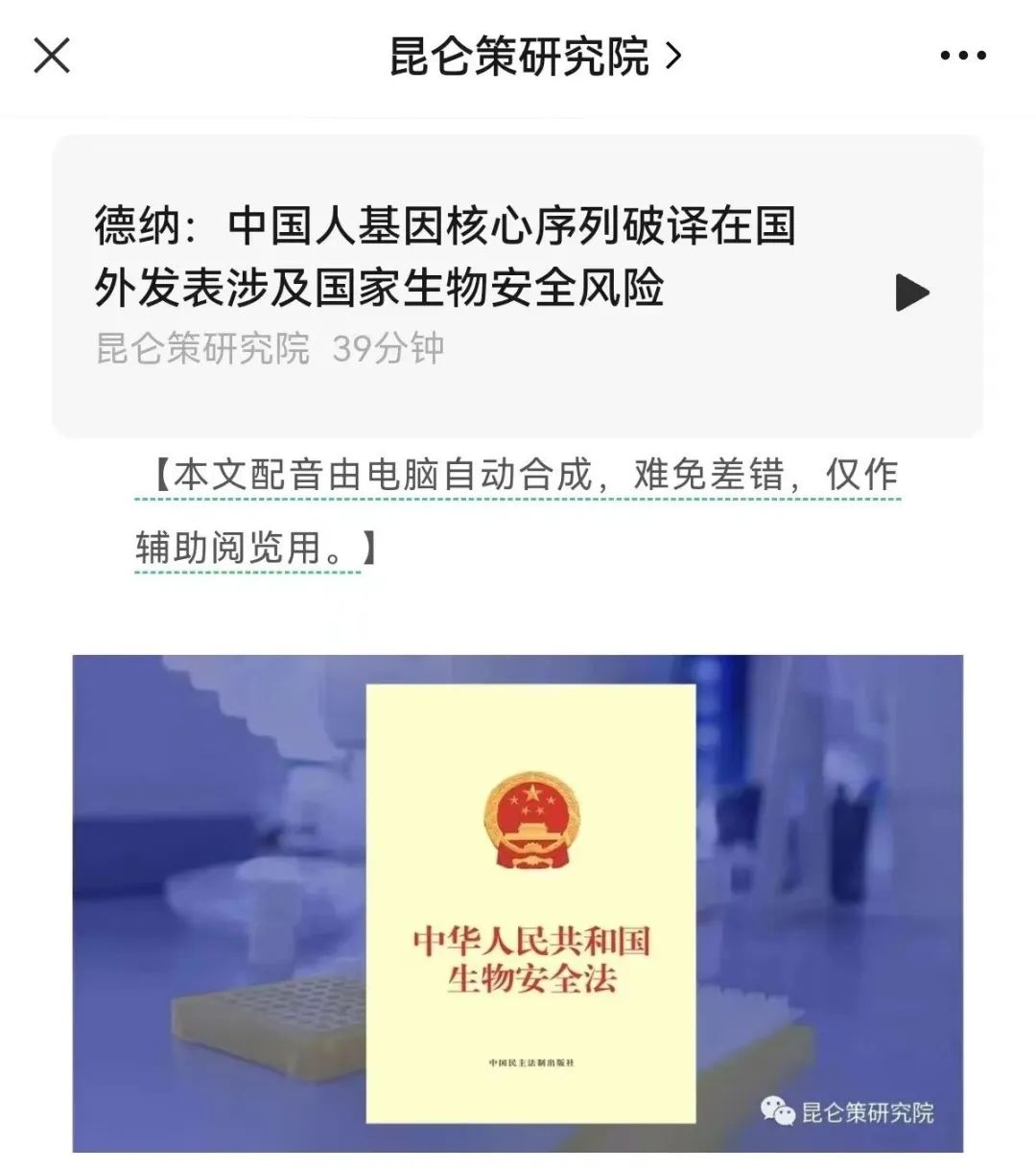Play the article audio narration
Image resolution: width=1036 pixels, height=1170 pixels.
tap(912, 292)
